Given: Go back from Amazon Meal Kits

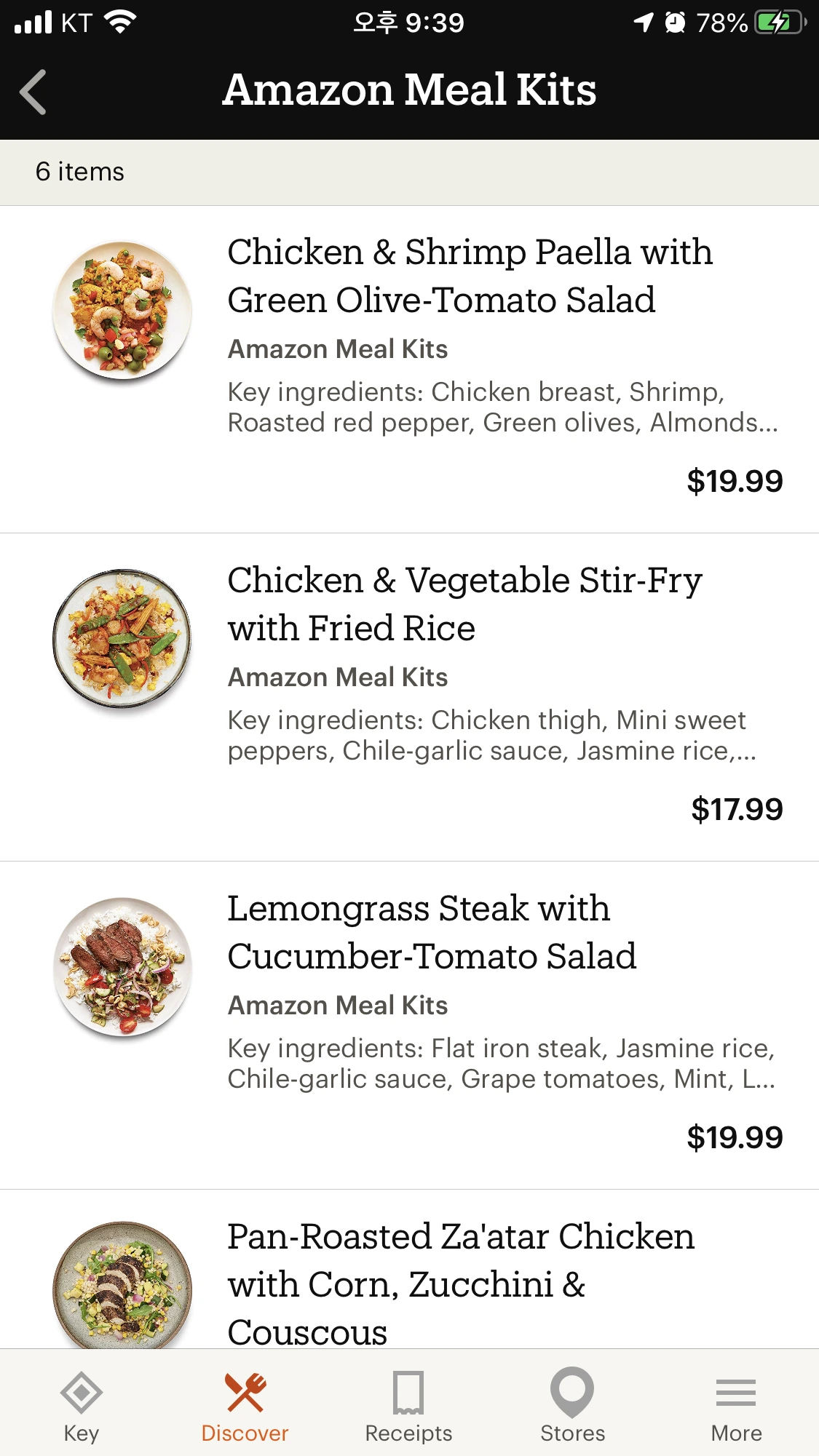Looking at the screenshot, I should [x=33, y=92].
